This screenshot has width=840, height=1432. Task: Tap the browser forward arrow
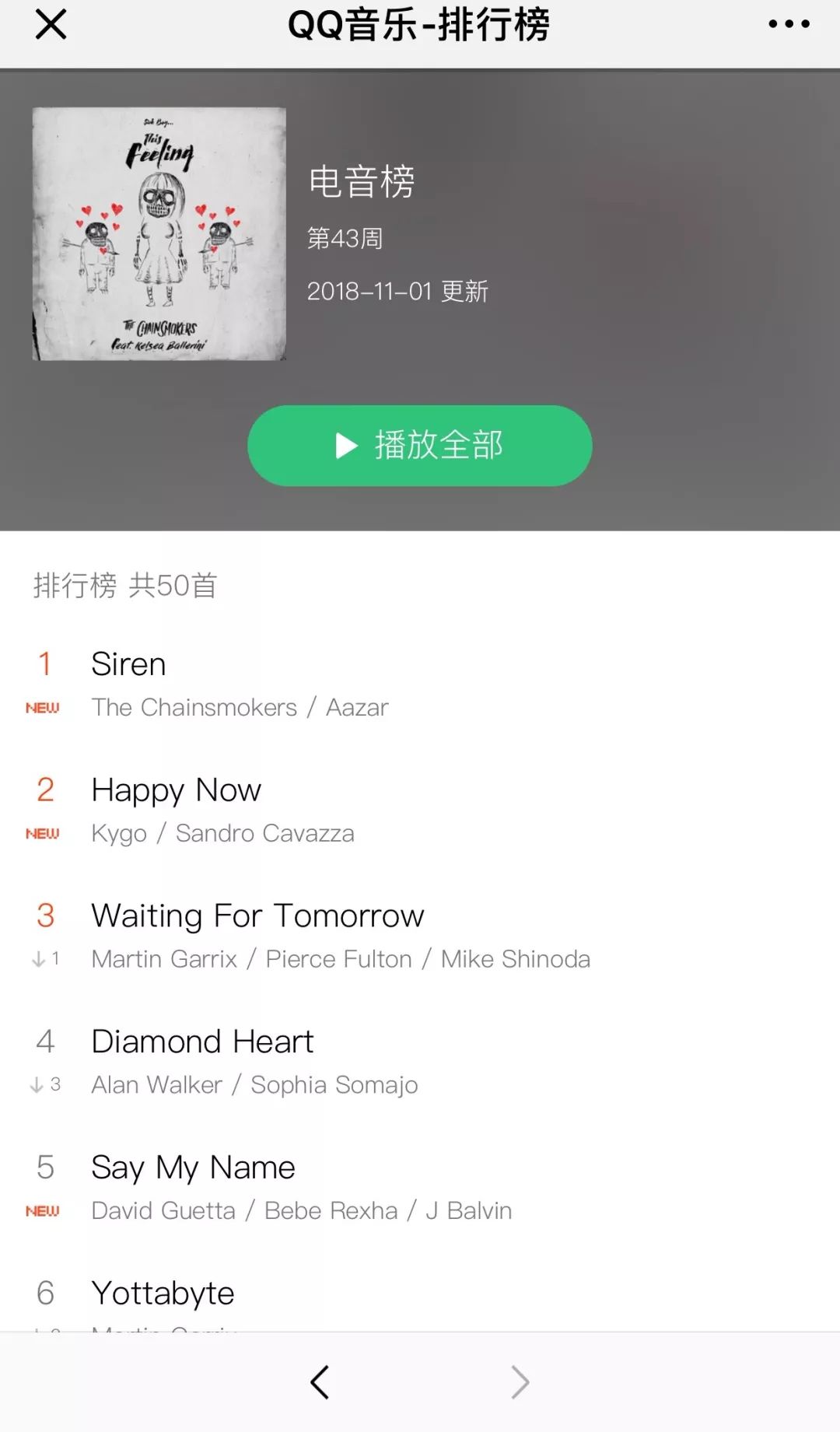tap(520, 1382)
